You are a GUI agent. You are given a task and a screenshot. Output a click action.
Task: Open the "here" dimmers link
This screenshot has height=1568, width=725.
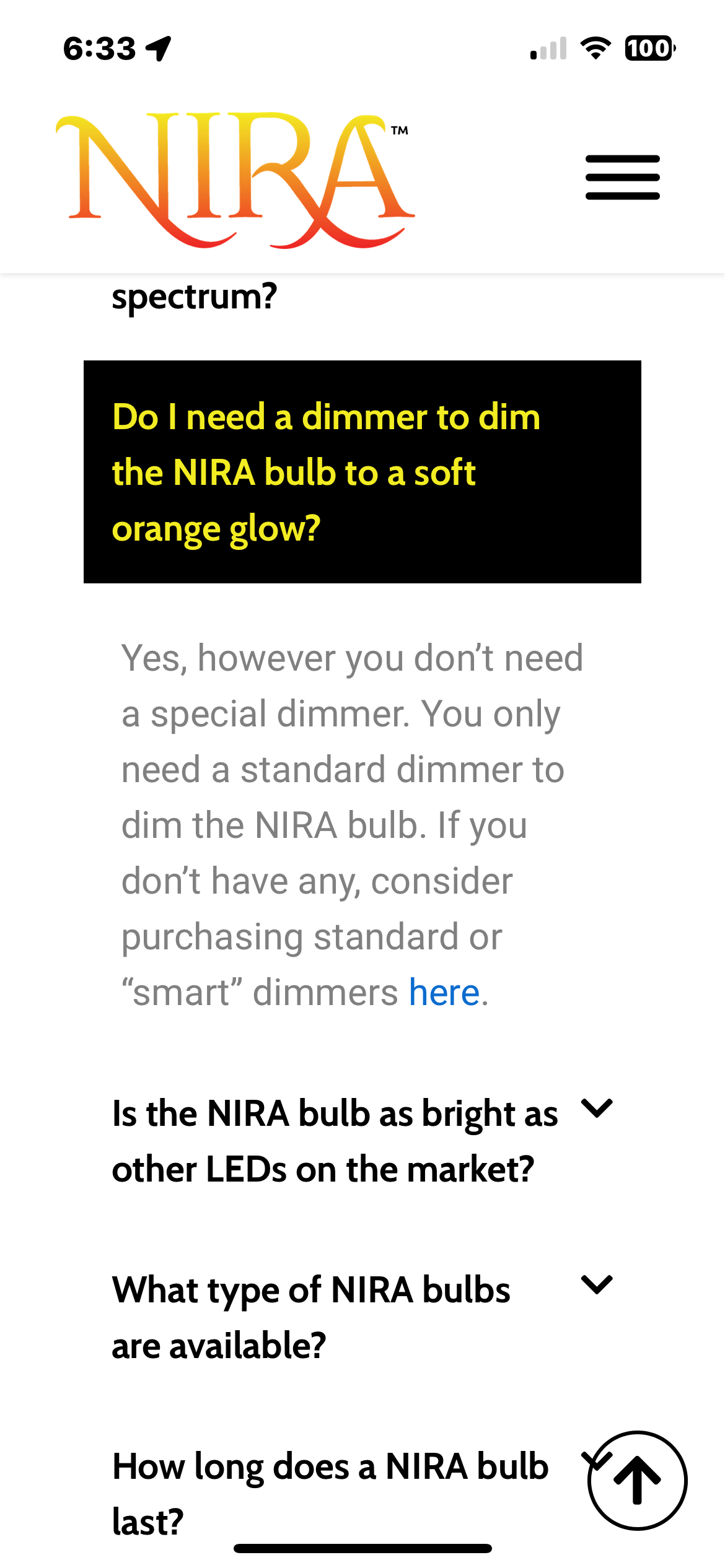click(444, 993)
